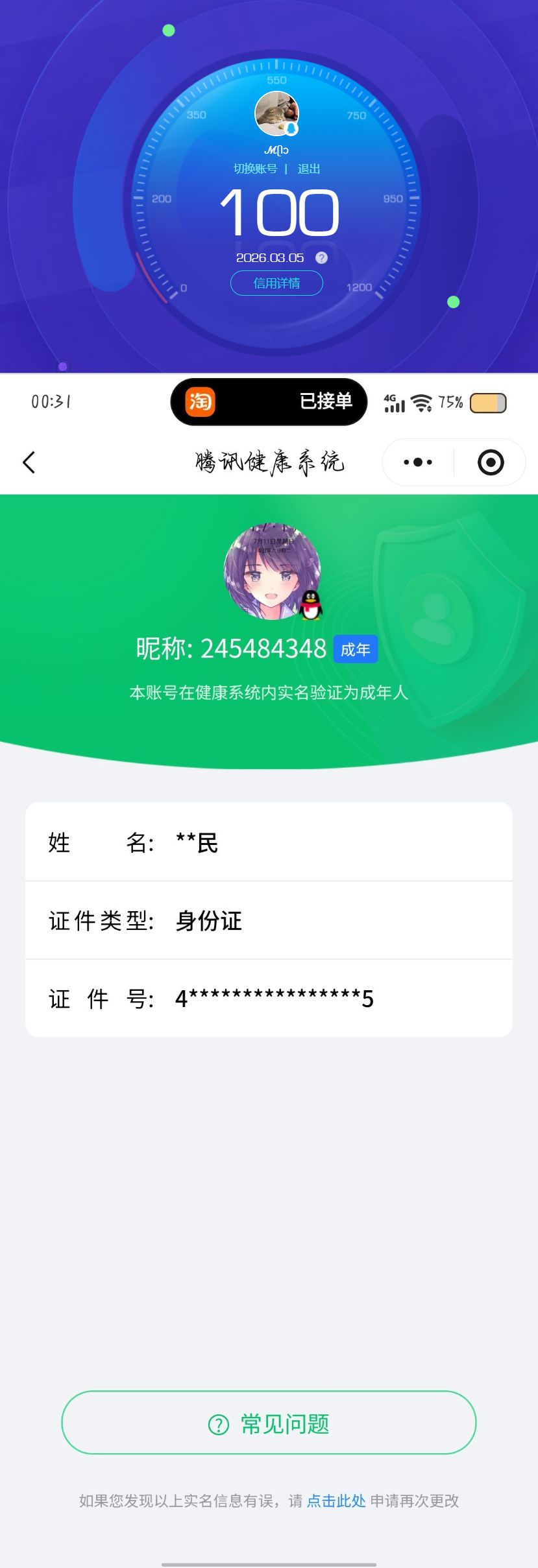The height and width of the screenshot is (1568, 538).
Task: Tap the 点击此处 link to request changes
Action: (x=336, y=1501)
